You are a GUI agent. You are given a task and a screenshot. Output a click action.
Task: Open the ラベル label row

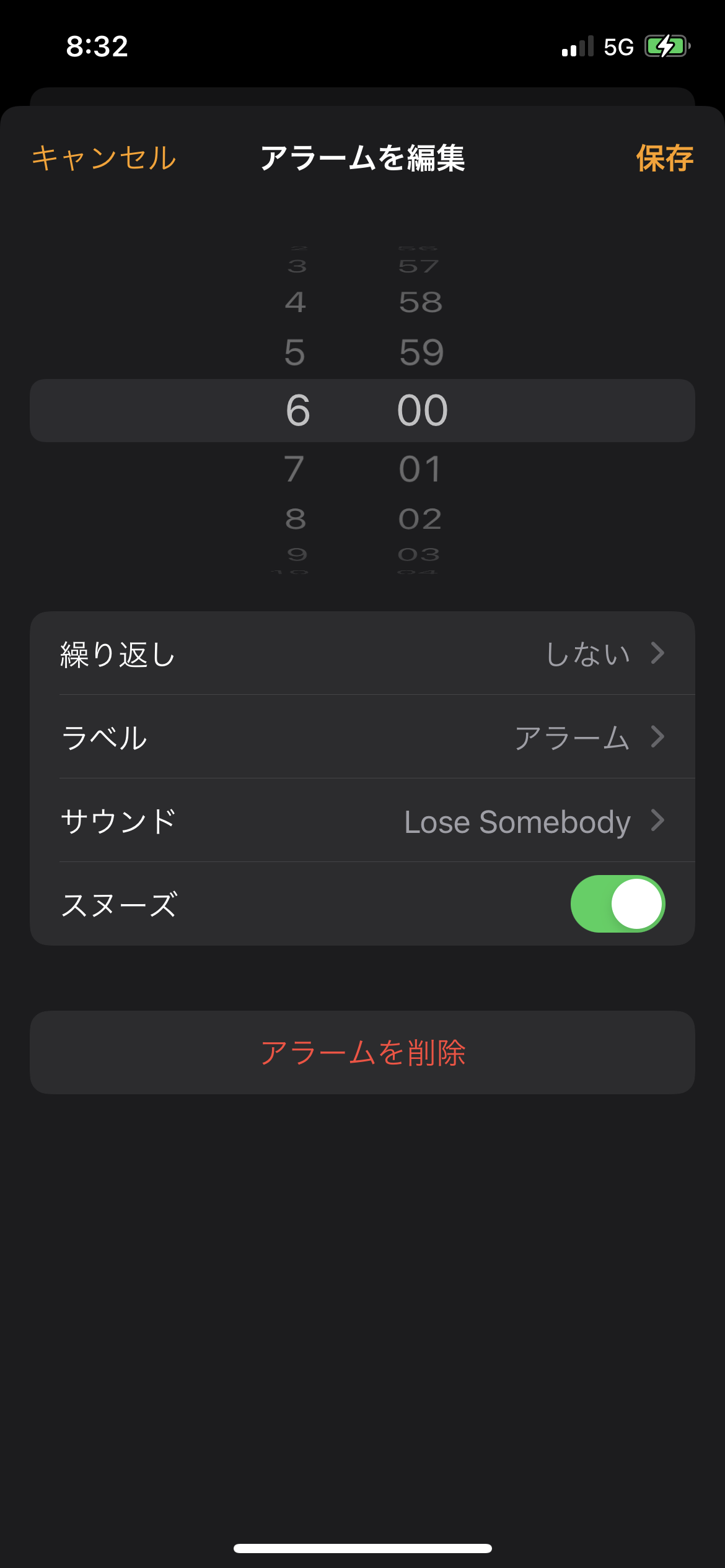(x=362, y=737)
